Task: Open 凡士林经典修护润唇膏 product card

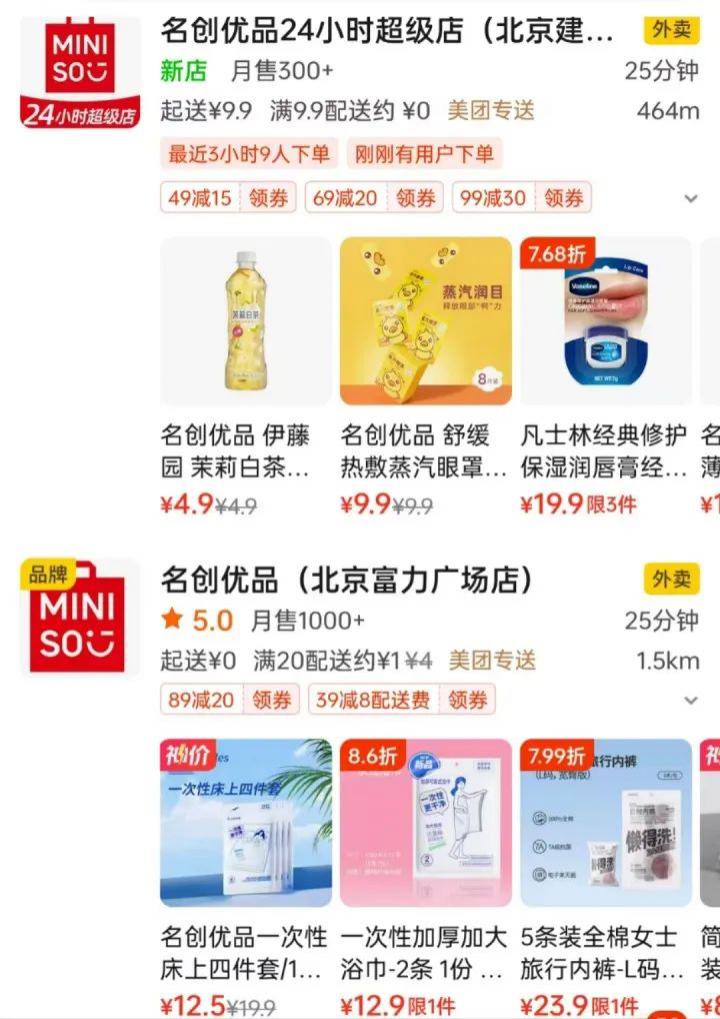Action: coord(605,322)
